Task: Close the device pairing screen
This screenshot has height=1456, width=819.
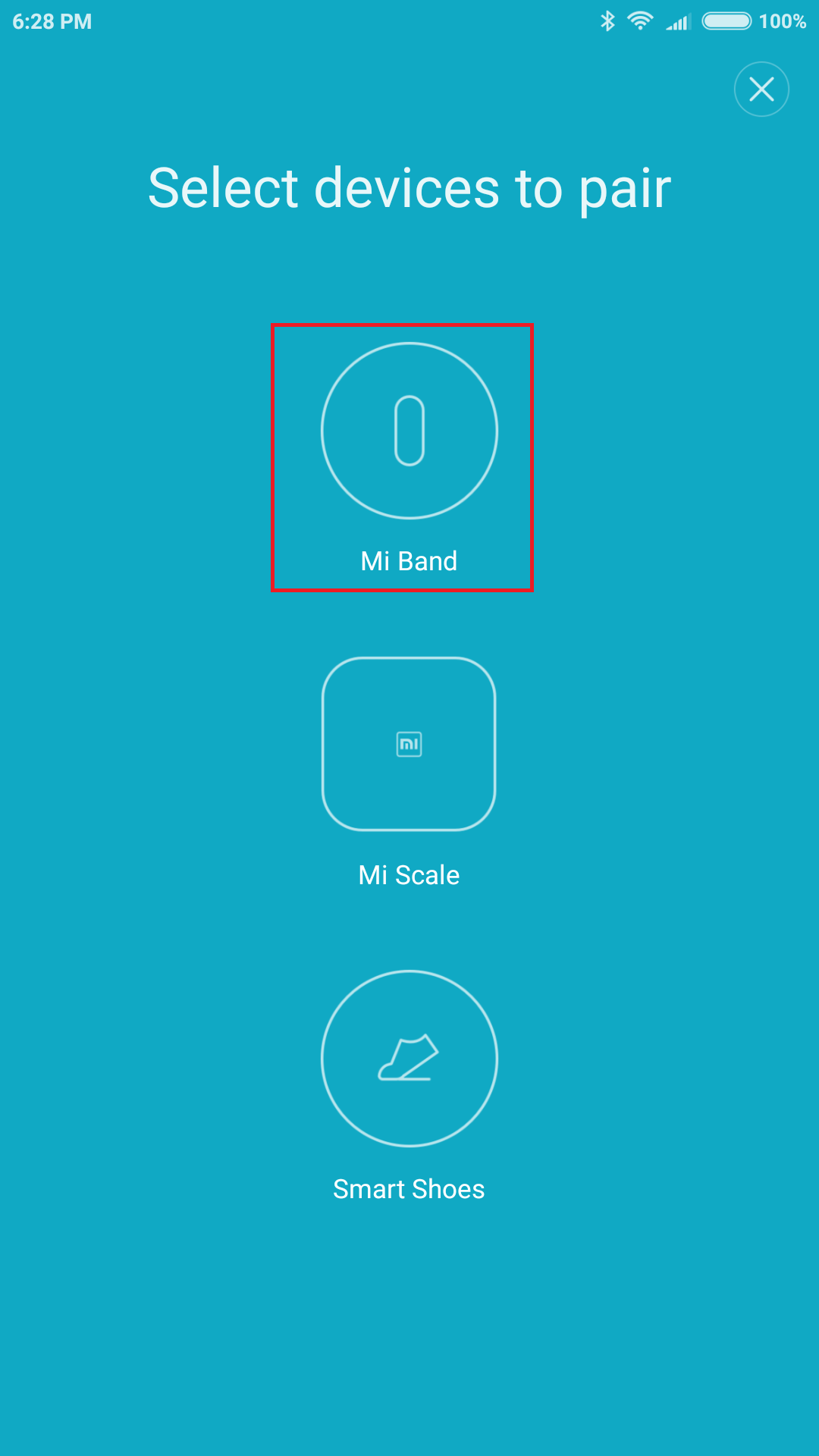Action: point(761,89)
